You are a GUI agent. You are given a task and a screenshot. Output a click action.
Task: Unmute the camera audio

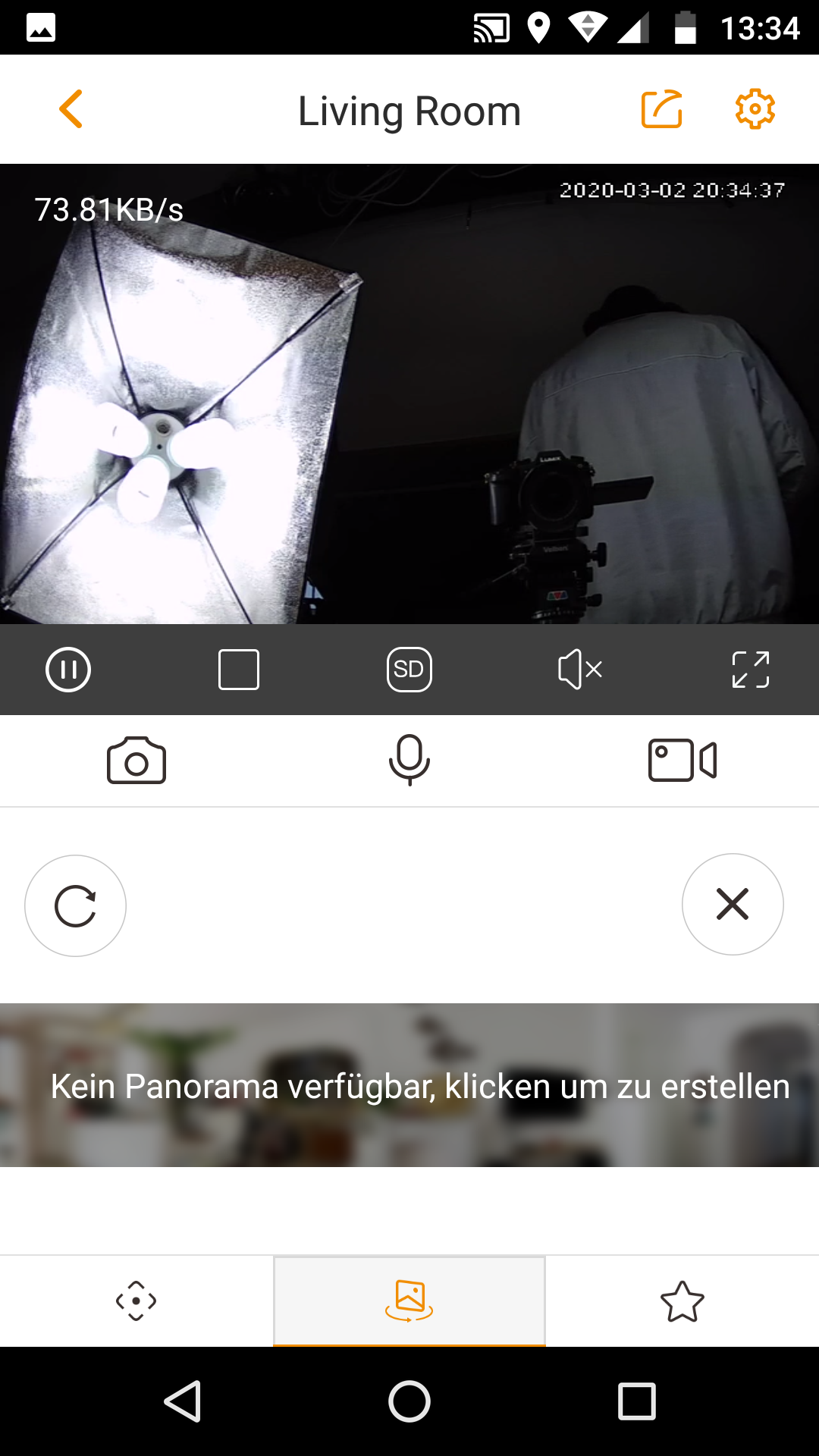click(x=580, y=670)
